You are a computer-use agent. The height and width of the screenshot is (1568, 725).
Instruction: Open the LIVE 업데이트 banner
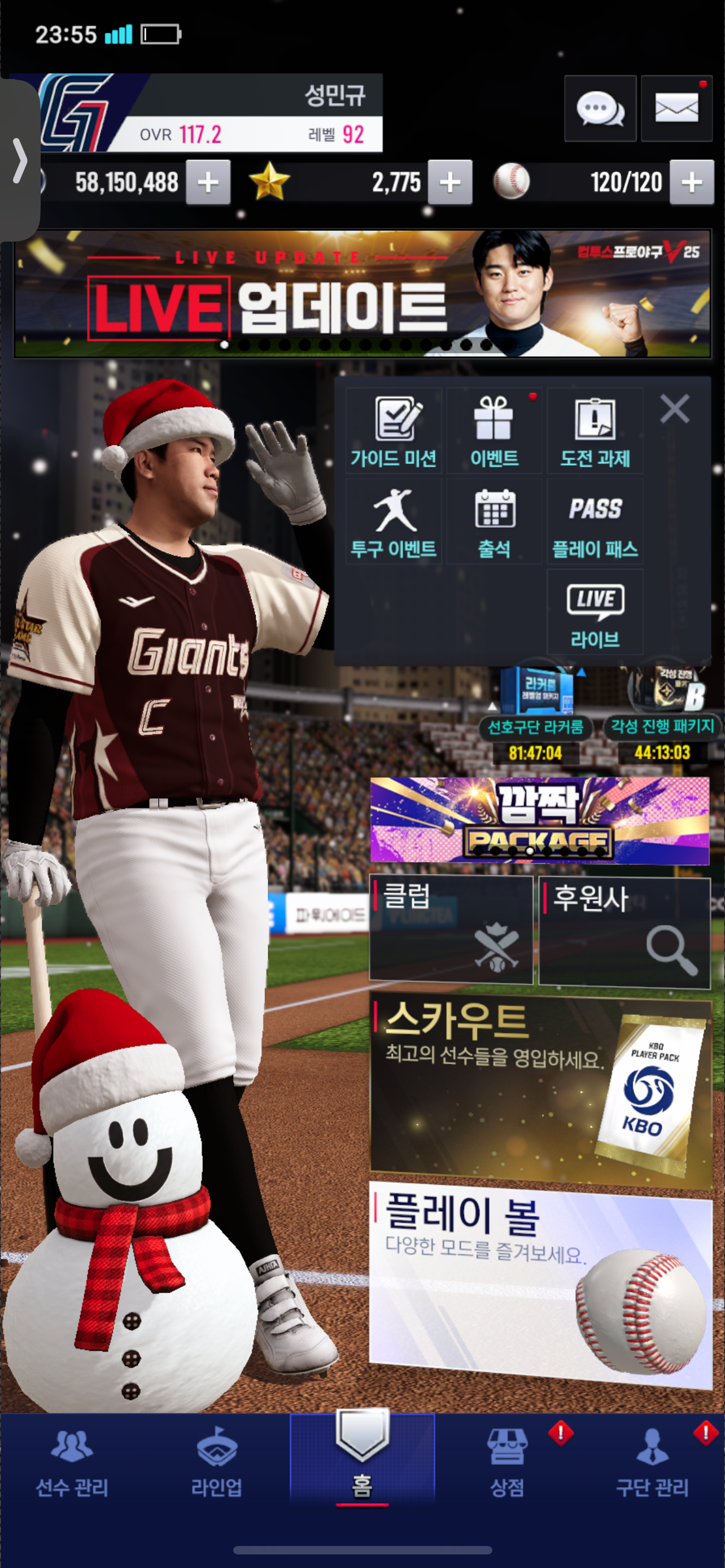tap(361, 294)
